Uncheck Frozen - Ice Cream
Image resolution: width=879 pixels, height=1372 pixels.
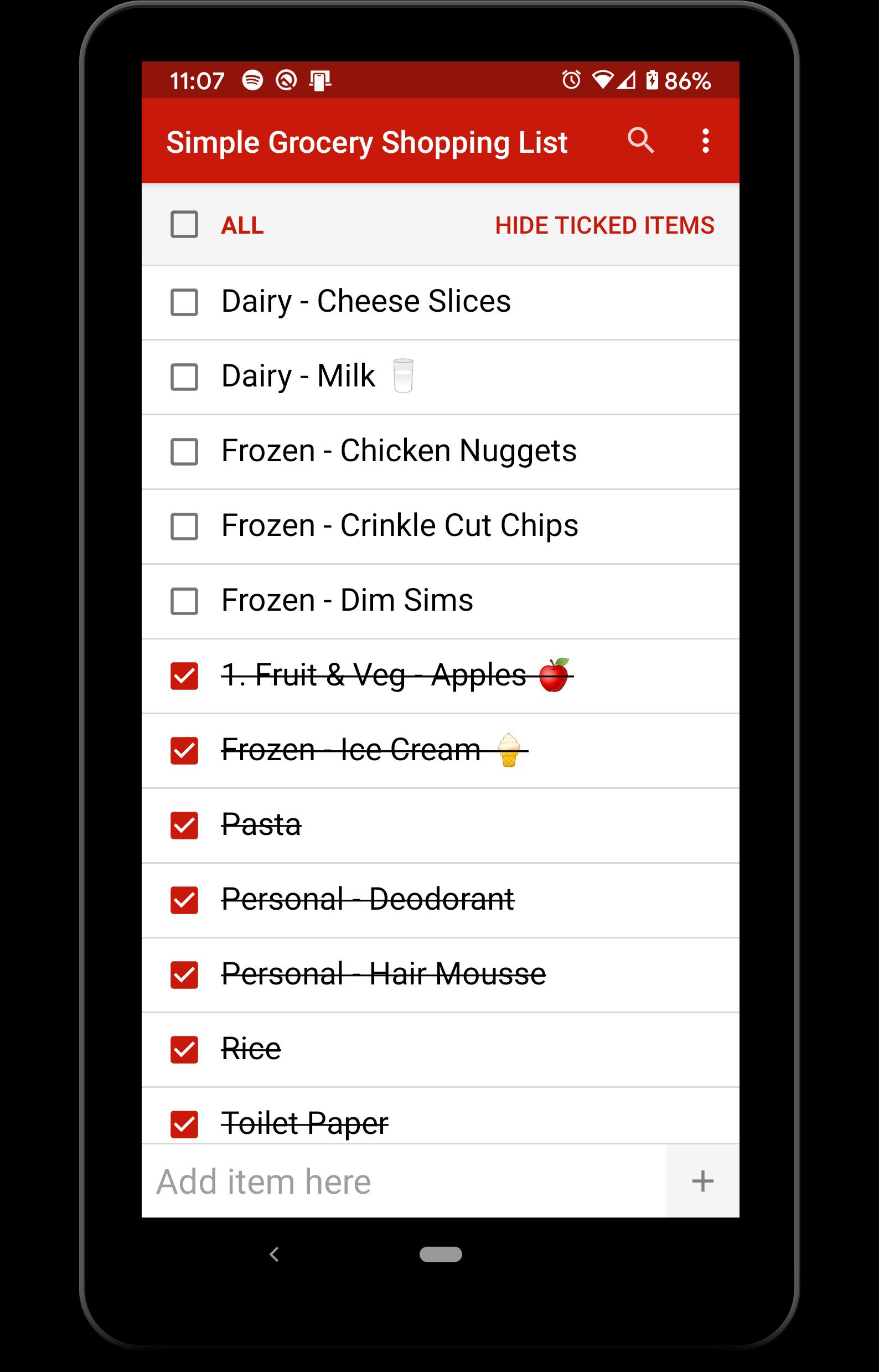[x=184, y=751]
